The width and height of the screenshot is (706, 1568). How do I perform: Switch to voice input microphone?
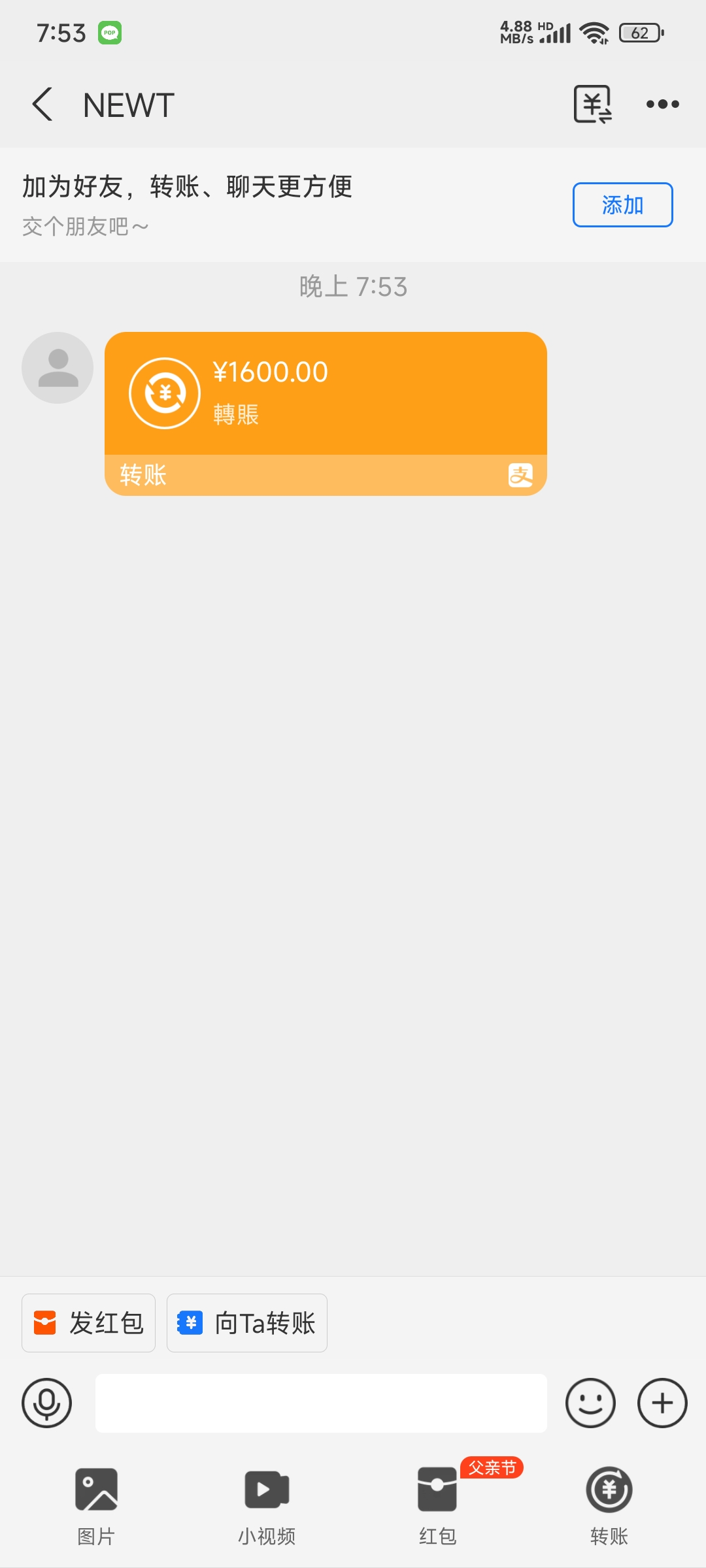pyautogui.click(x=47, y=1403)
